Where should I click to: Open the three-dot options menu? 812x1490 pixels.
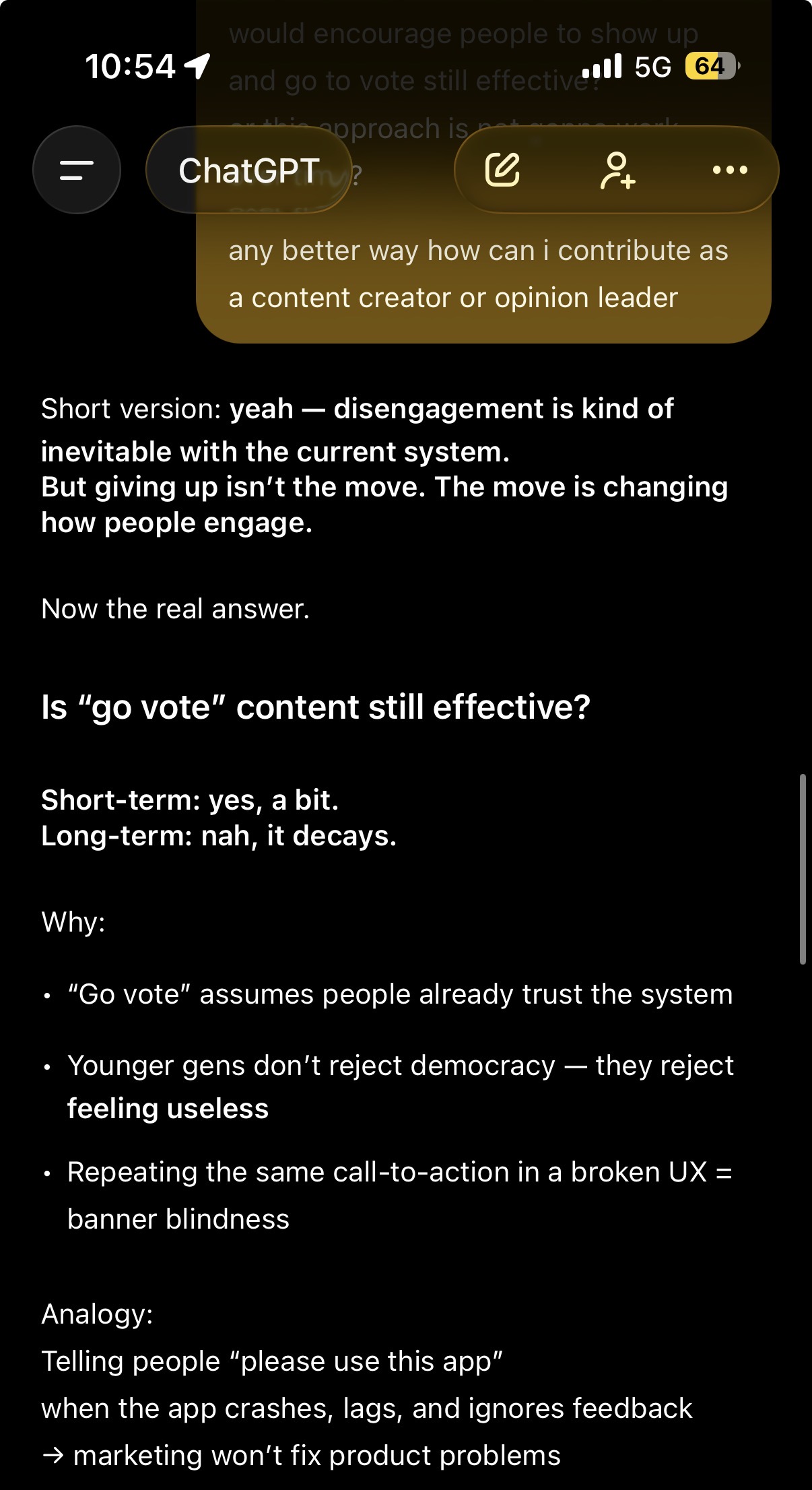pos(730,170)
